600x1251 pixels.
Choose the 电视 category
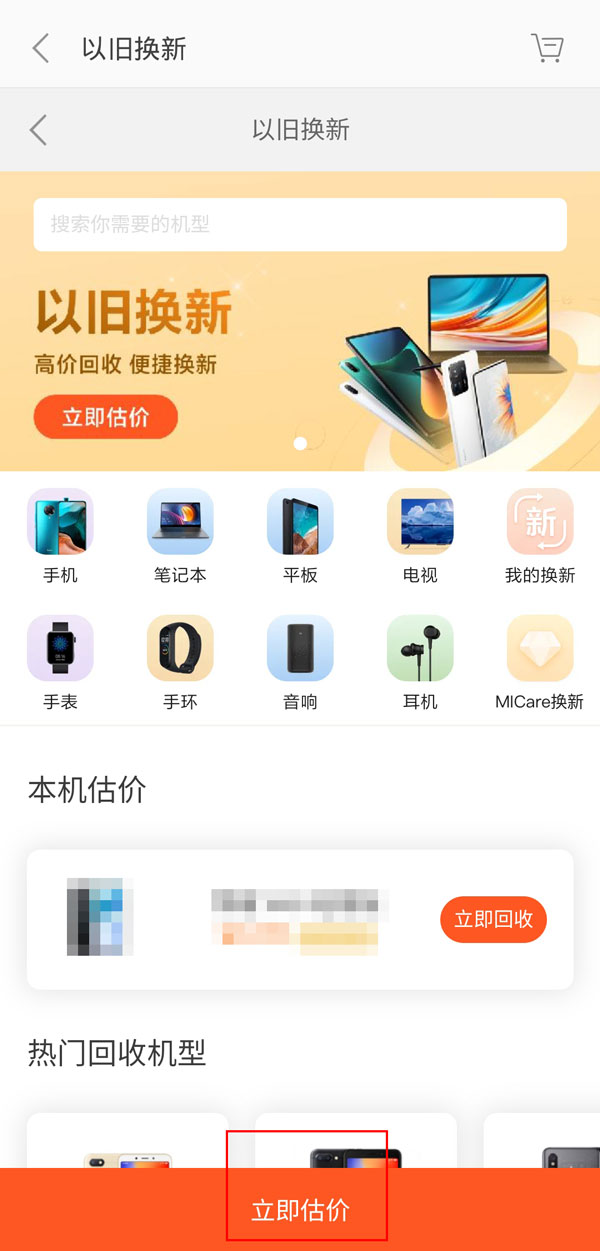(420, 535)
